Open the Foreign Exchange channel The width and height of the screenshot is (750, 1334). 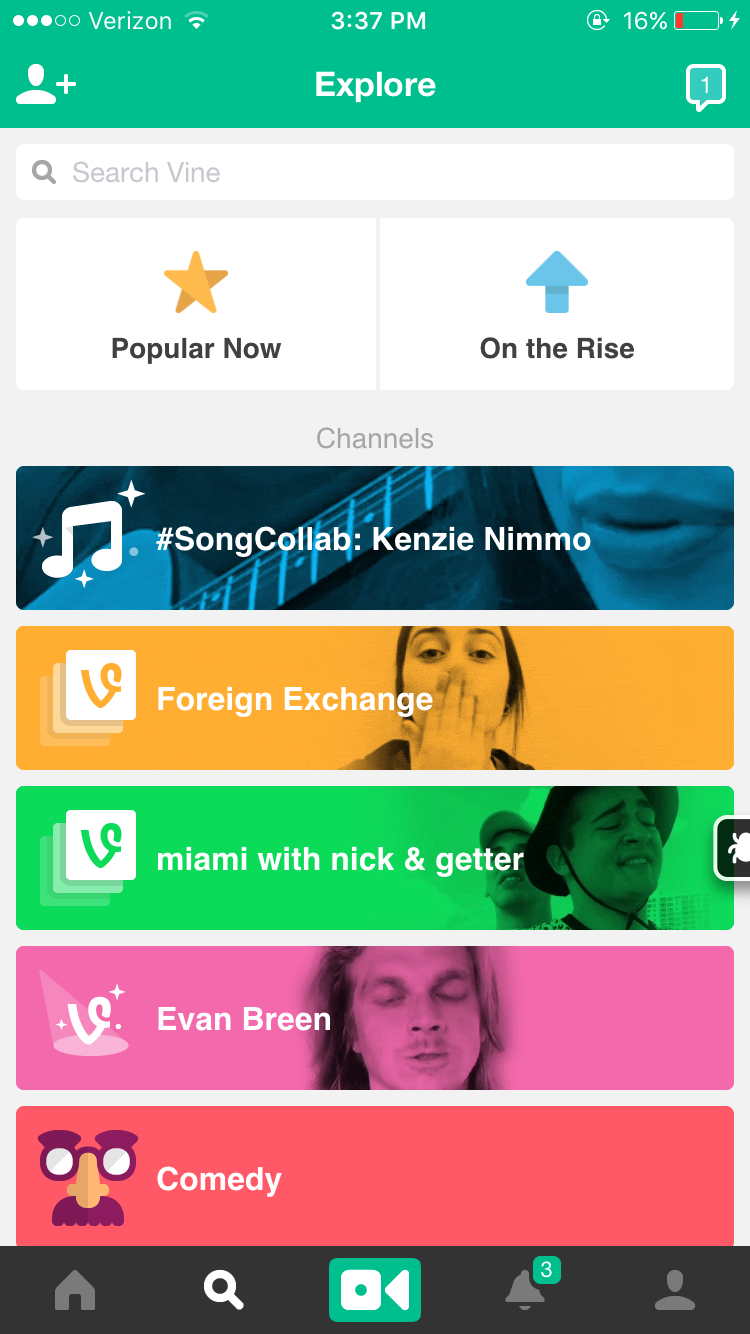(375, 698)
